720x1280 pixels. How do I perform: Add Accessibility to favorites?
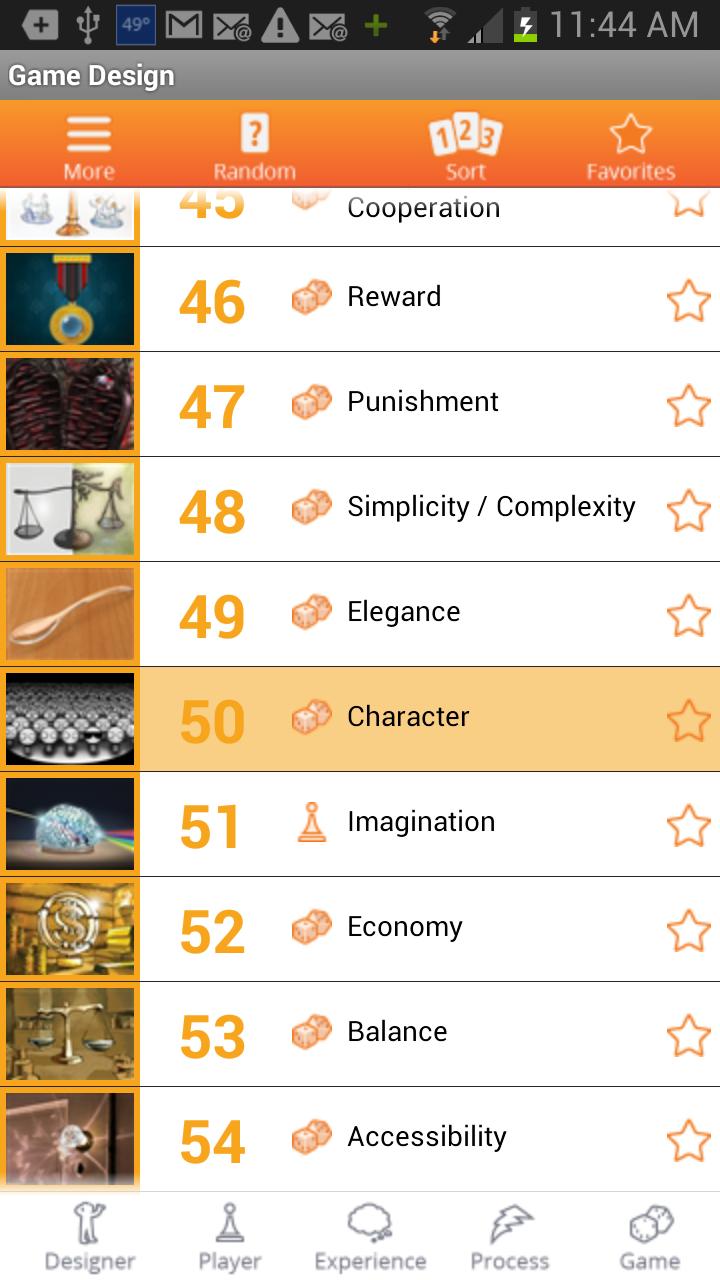click(x=688, y=1139)
